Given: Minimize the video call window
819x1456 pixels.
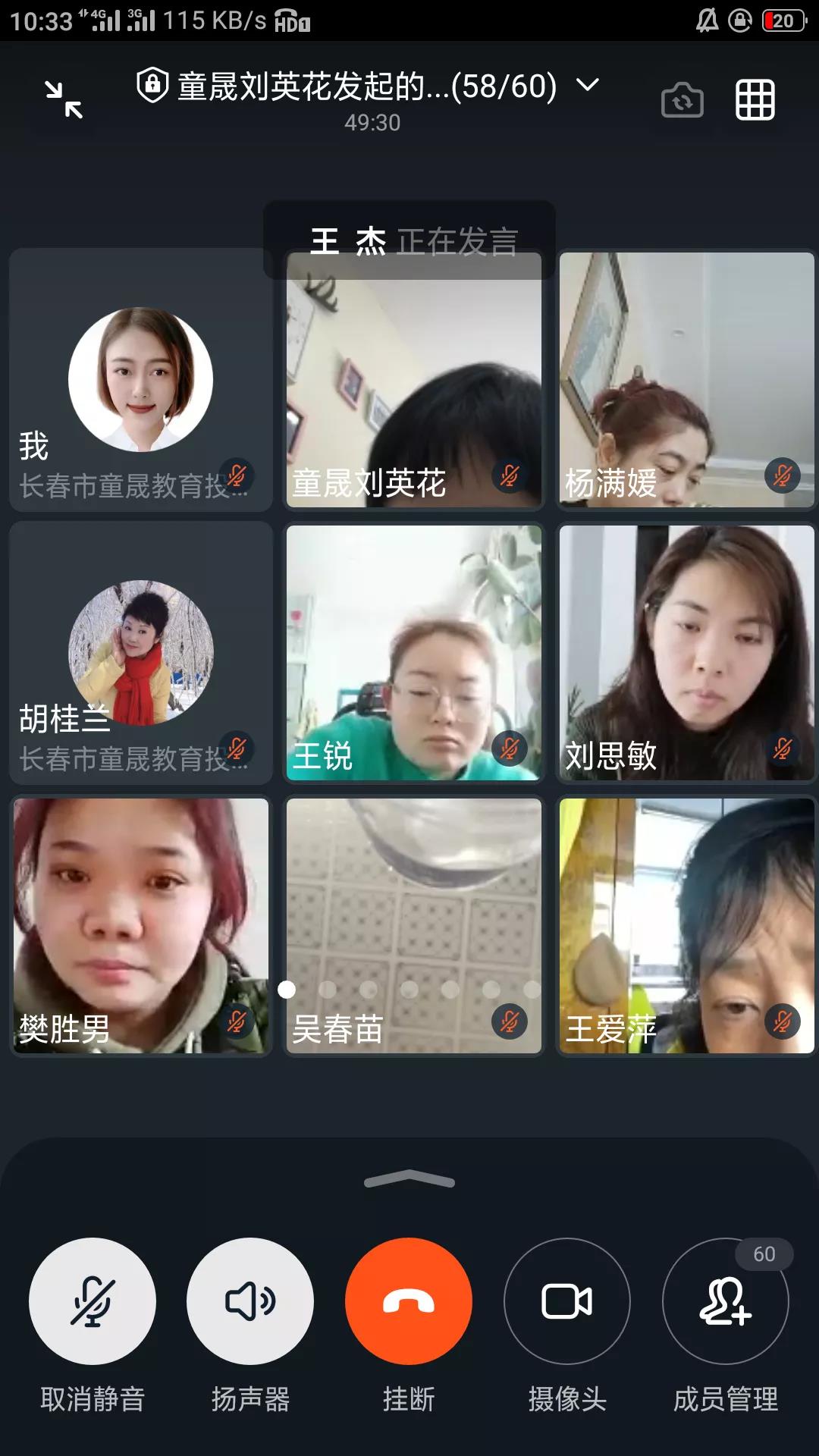Looking at the screenshot, I should (x=64, y=100).
